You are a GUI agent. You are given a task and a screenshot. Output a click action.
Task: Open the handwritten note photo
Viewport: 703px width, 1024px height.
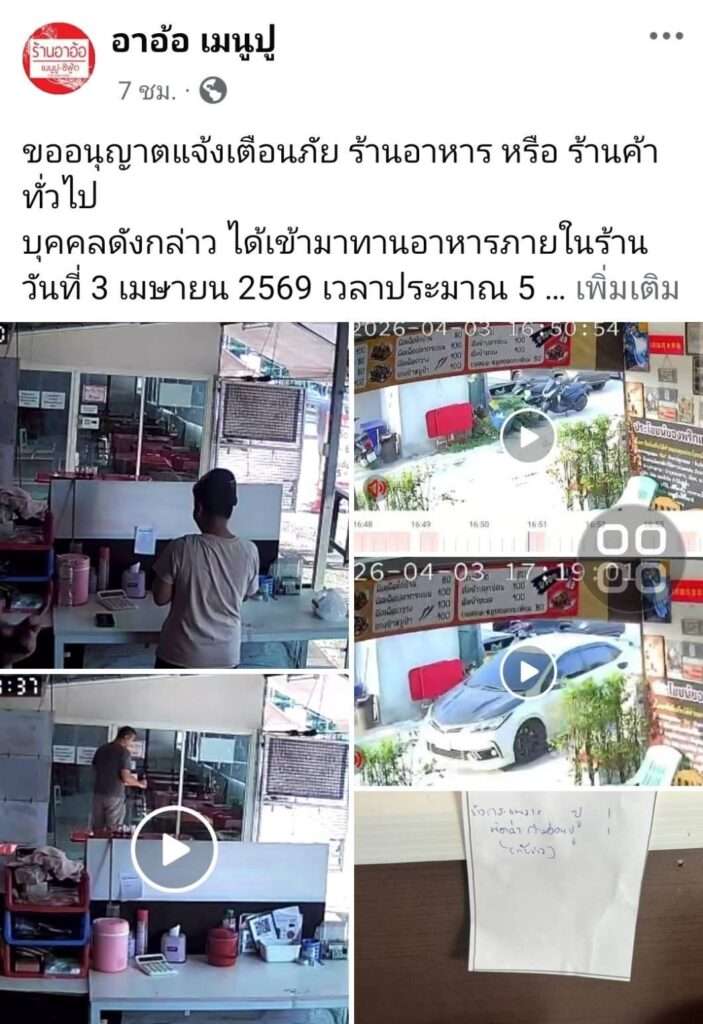(528, 907)
